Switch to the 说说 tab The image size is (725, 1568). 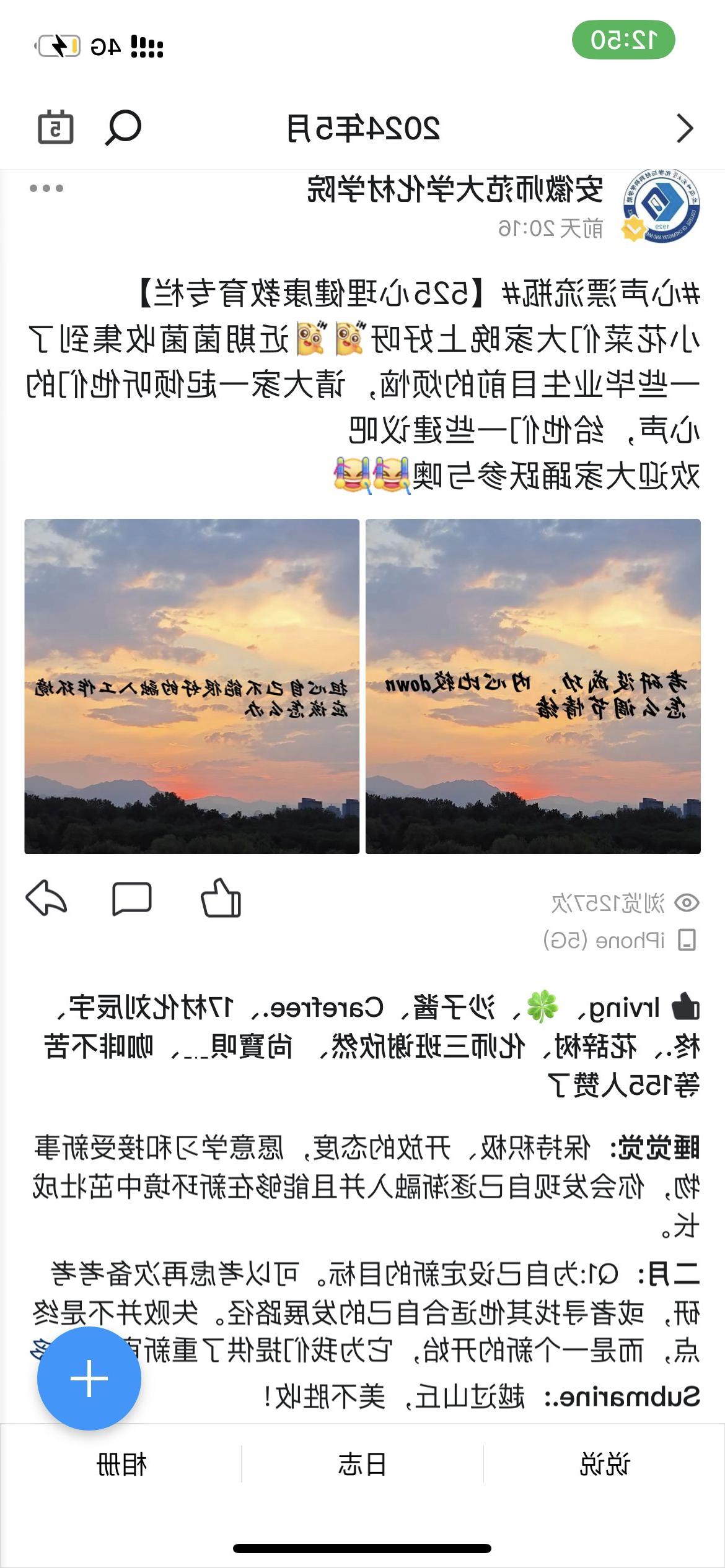pyautogui.click(x=604, y=1465)
